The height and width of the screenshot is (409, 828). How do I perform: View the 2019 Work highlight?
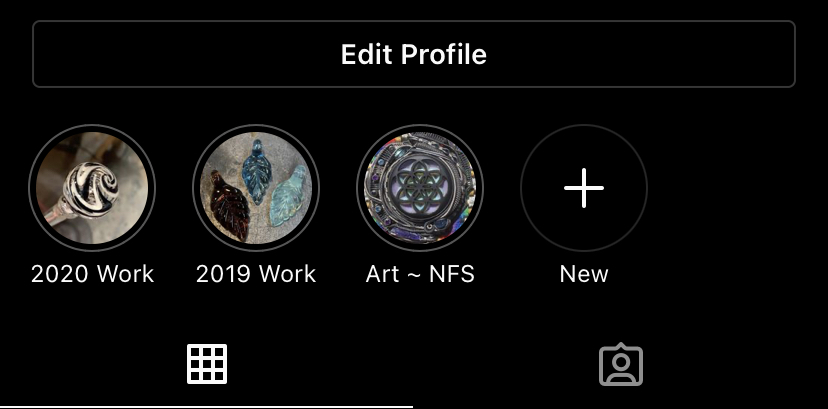click(x=256, y=188)
